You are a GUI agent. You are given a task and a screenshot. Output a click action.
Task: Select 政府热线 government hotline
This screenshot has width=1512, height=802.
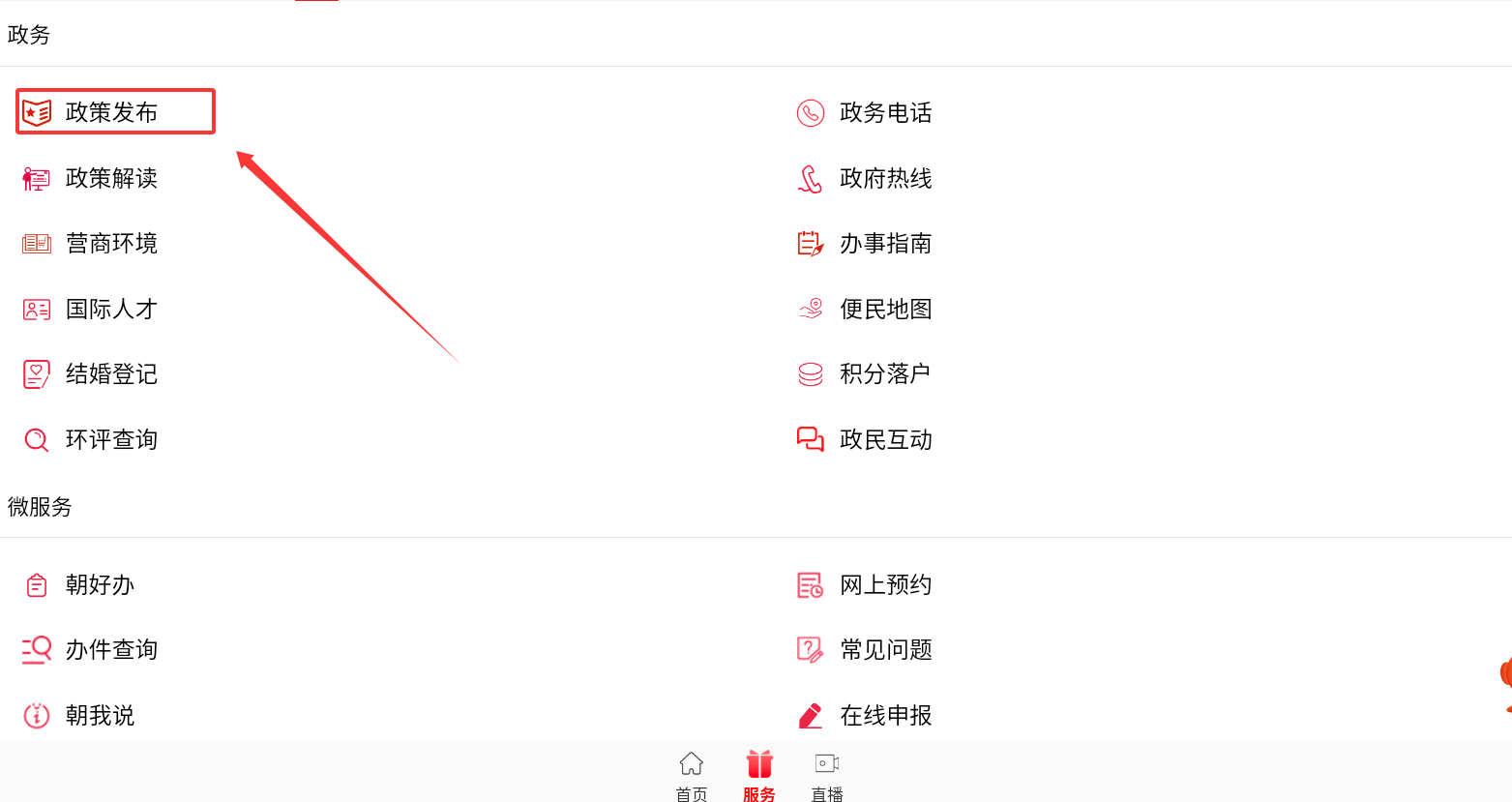coord(884,179)
